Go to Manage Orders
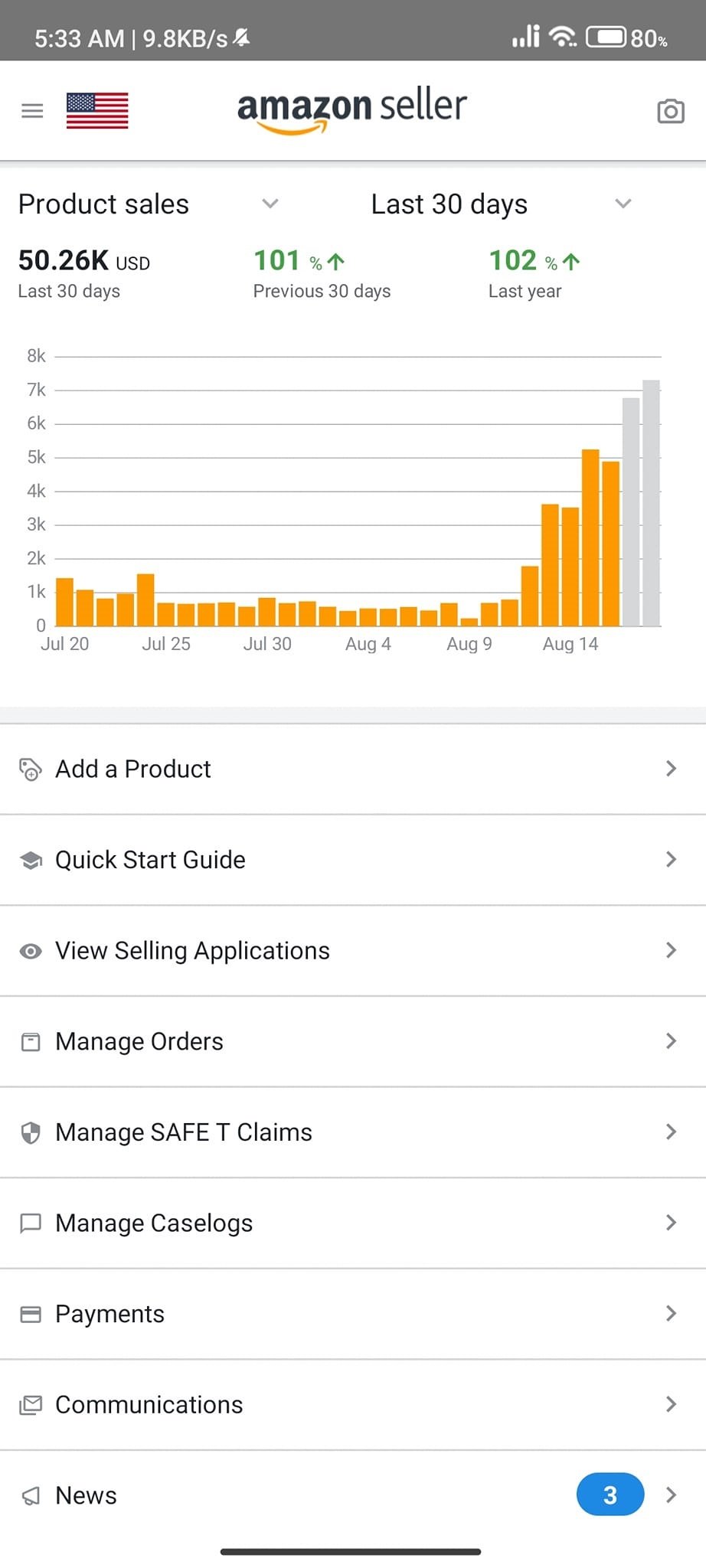The height and width of the screenshot is (1568, 706). tap(352, 1041)
